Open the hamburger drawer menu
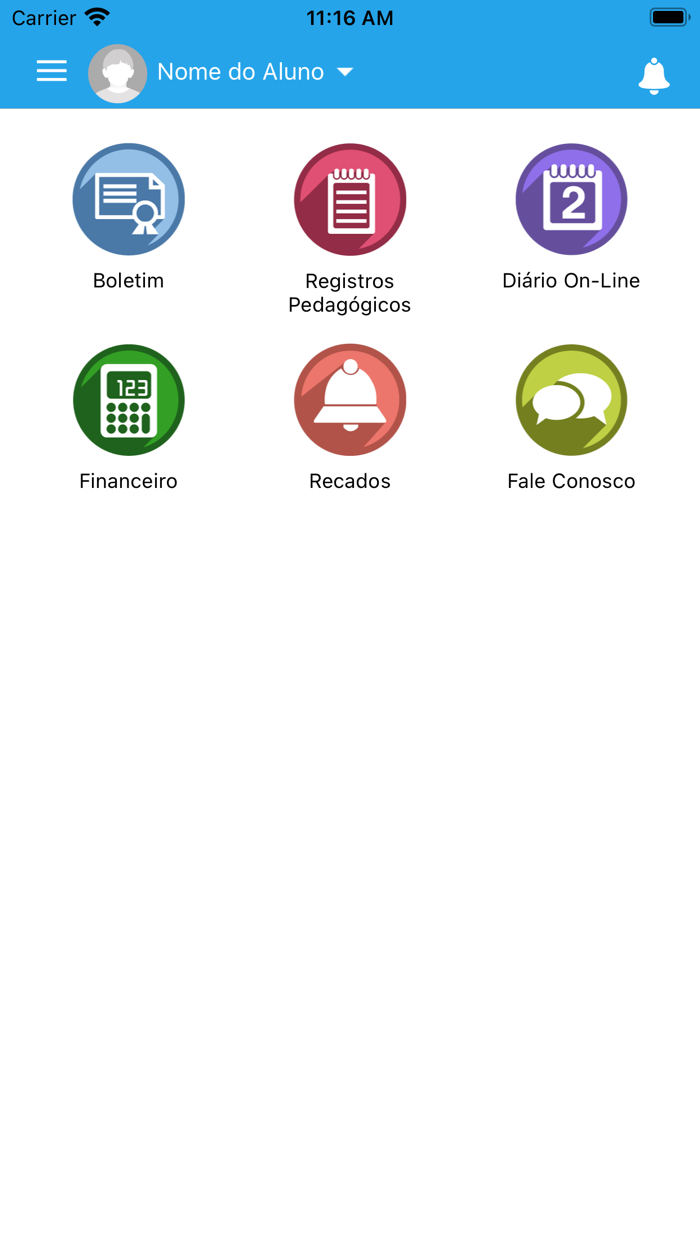700x1244 pixels. (52, 71)
